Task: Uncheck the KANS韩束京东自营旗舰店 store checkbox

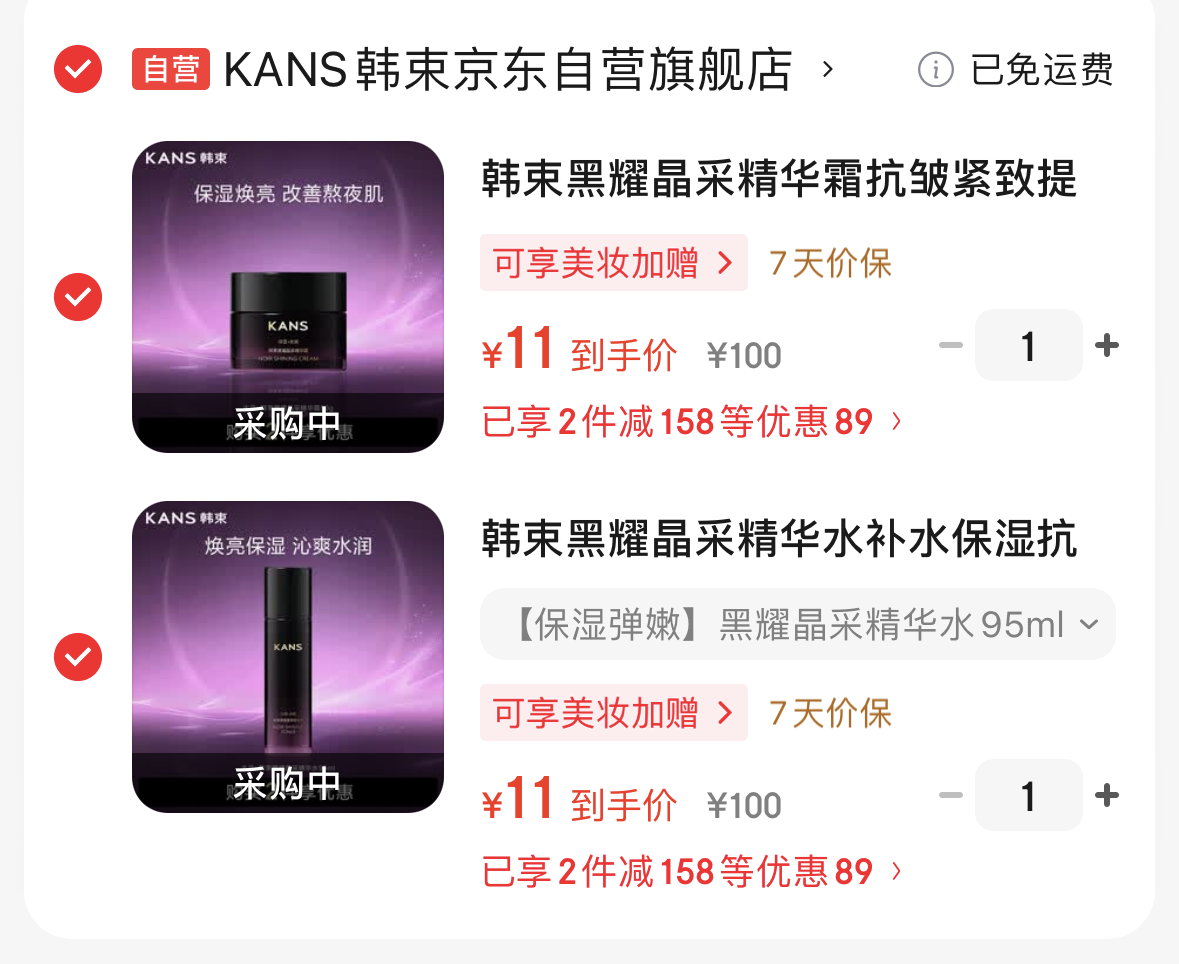Action: point(78,70)
